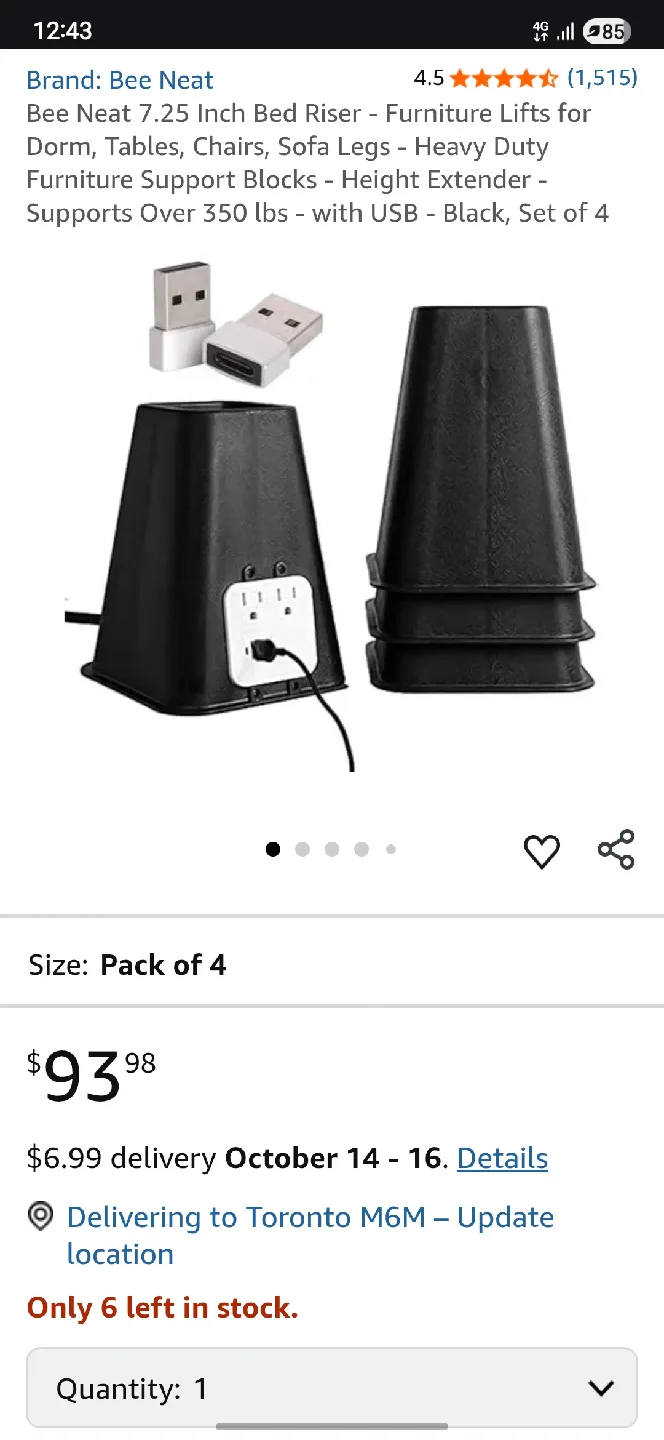The height and width of the screenshot is (1440, 664).
Task: Open the bed riser product image
Action: pyautogui.click(x=331, y=517)
